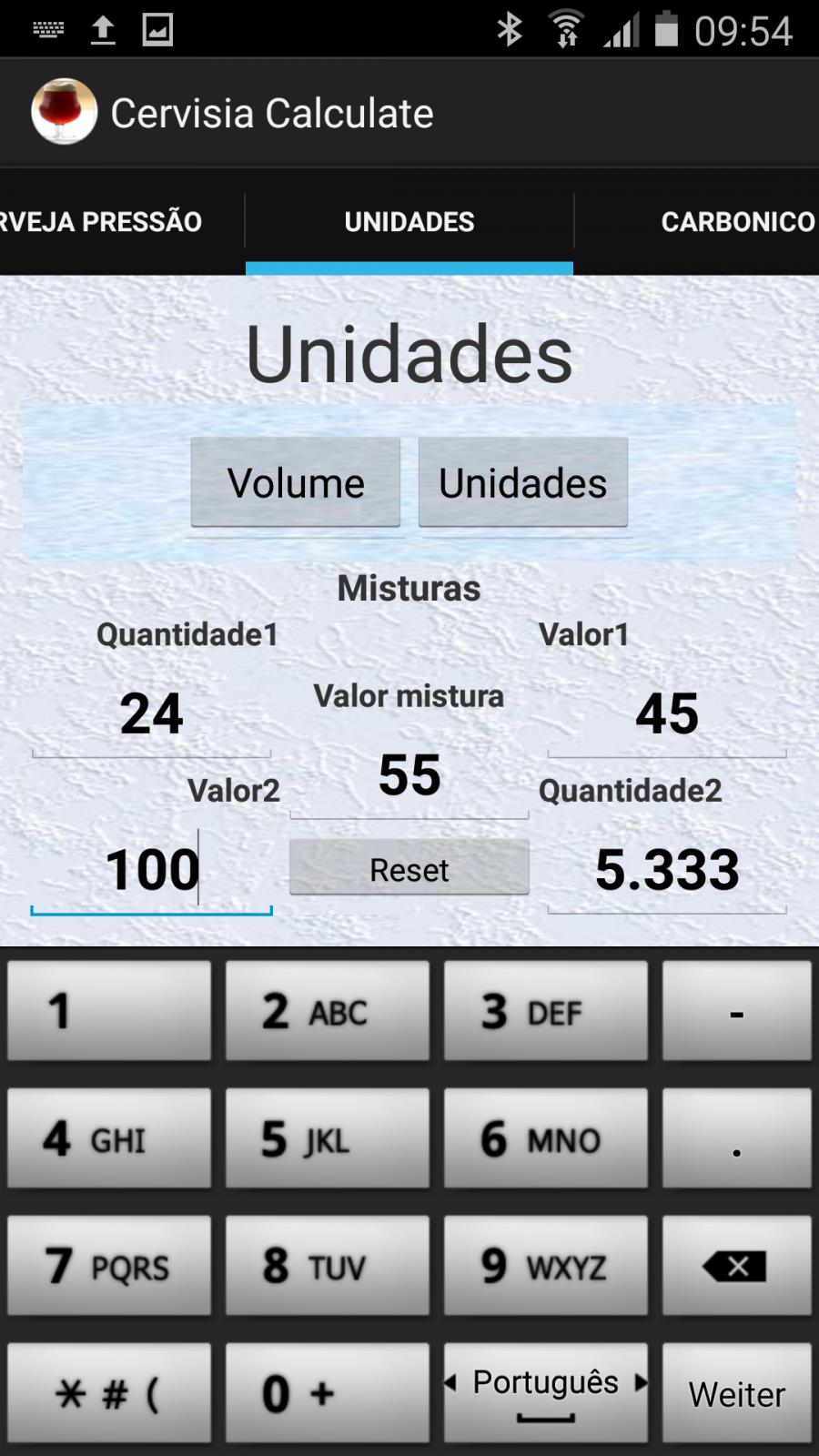Edit the Valor1 field showing 45

667,714
